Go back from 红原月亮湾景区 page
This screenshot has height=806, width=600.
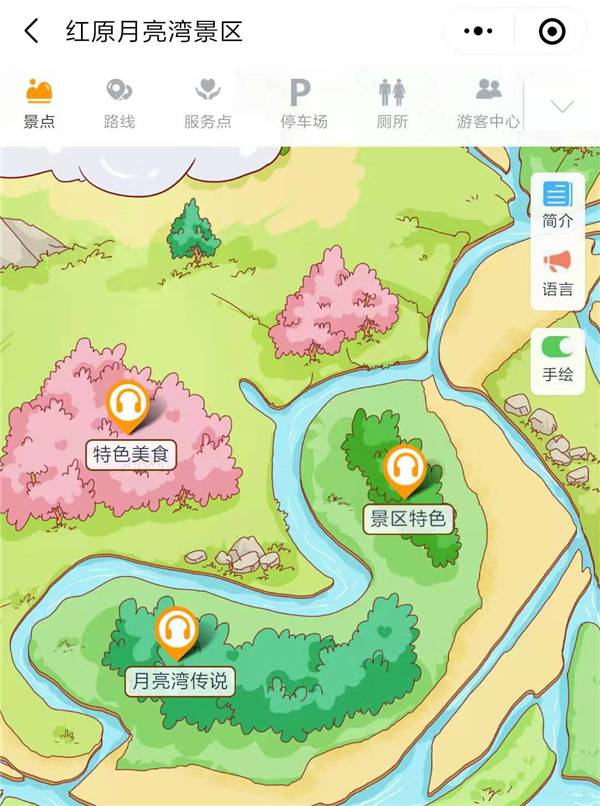point(32,31)
